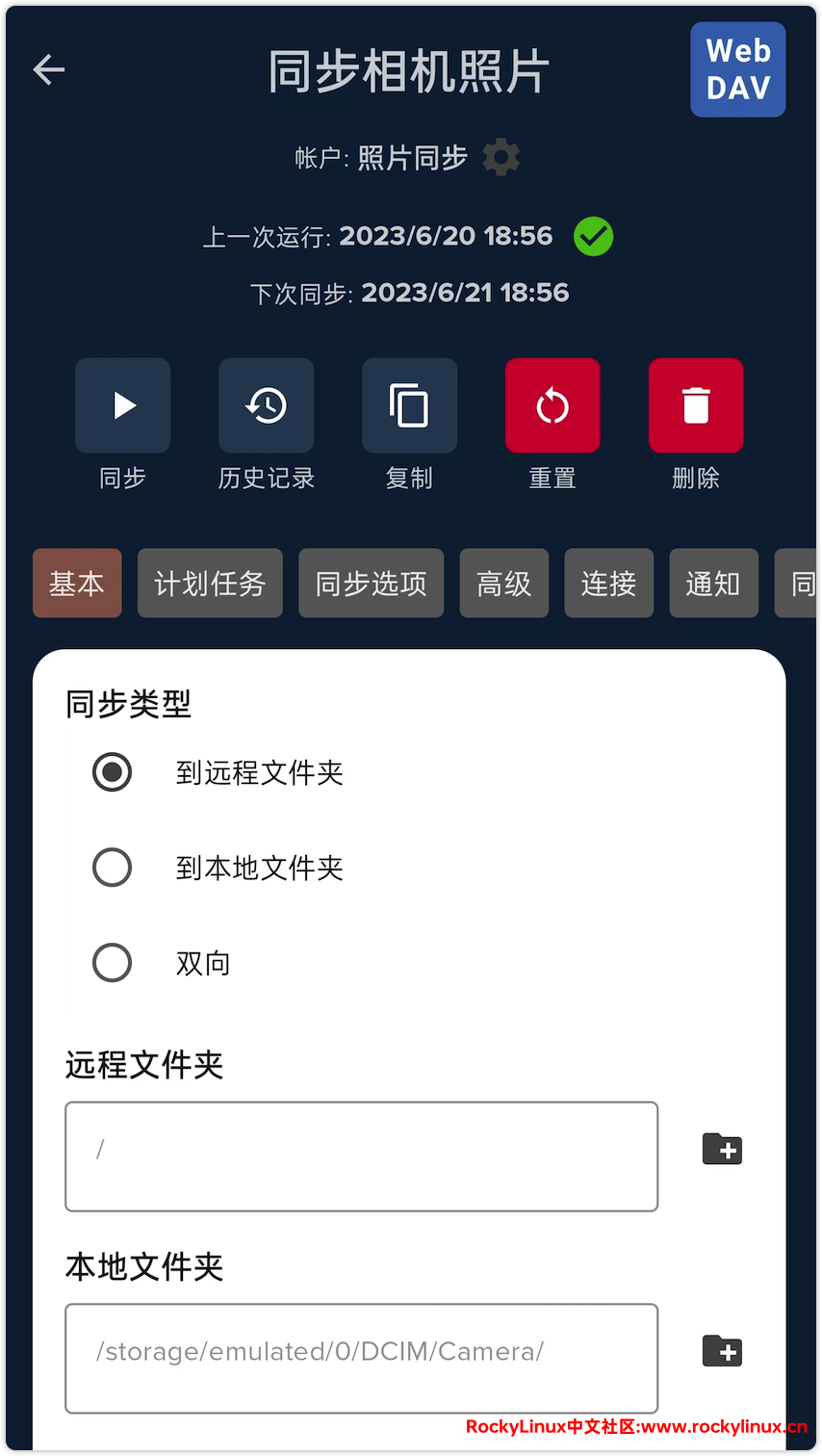Open account settings gear next to 照片同步
The width and height of the screenshot is (822, 1456).
point(501,157)
